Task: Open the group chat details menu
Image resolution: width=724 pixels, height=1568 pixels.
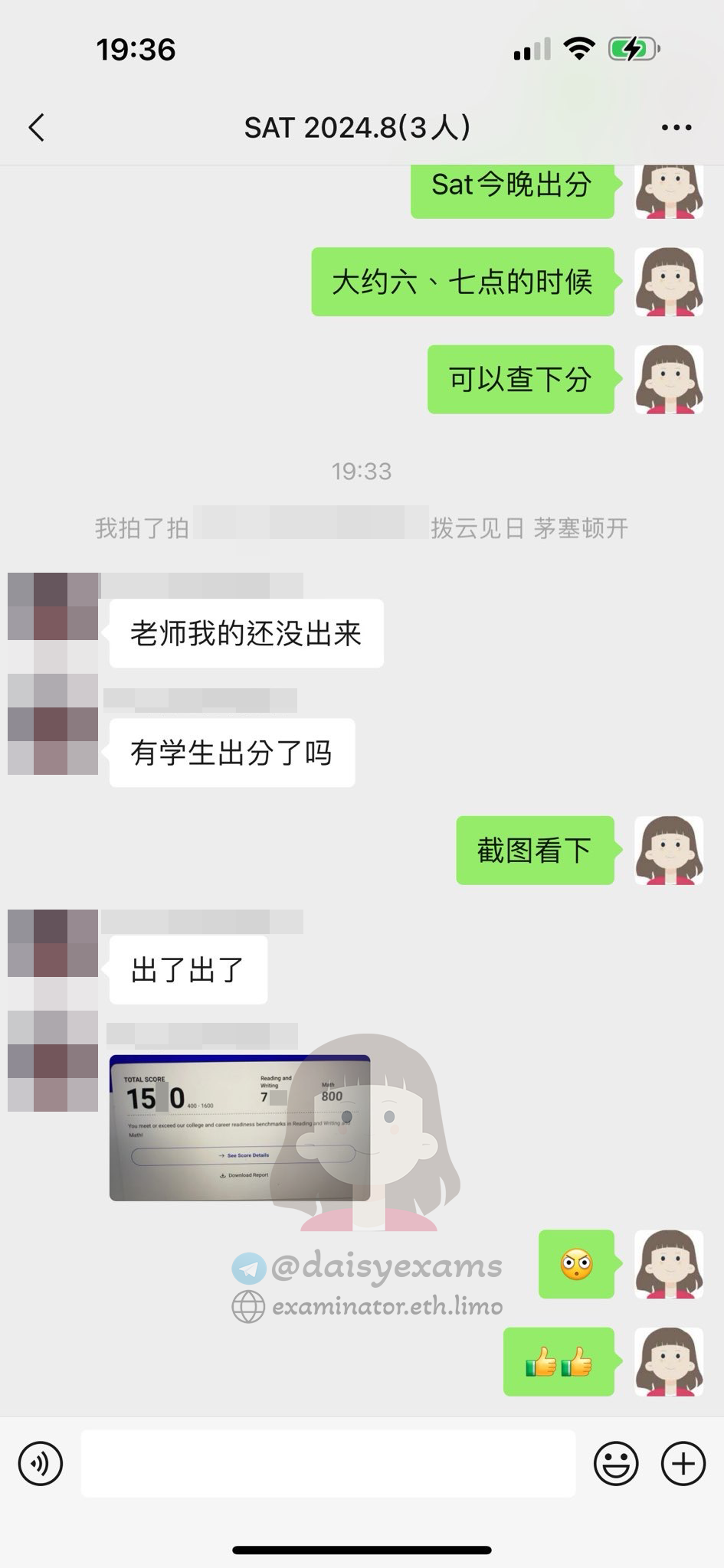Action: pyautogui.click(x=676, y=128)
